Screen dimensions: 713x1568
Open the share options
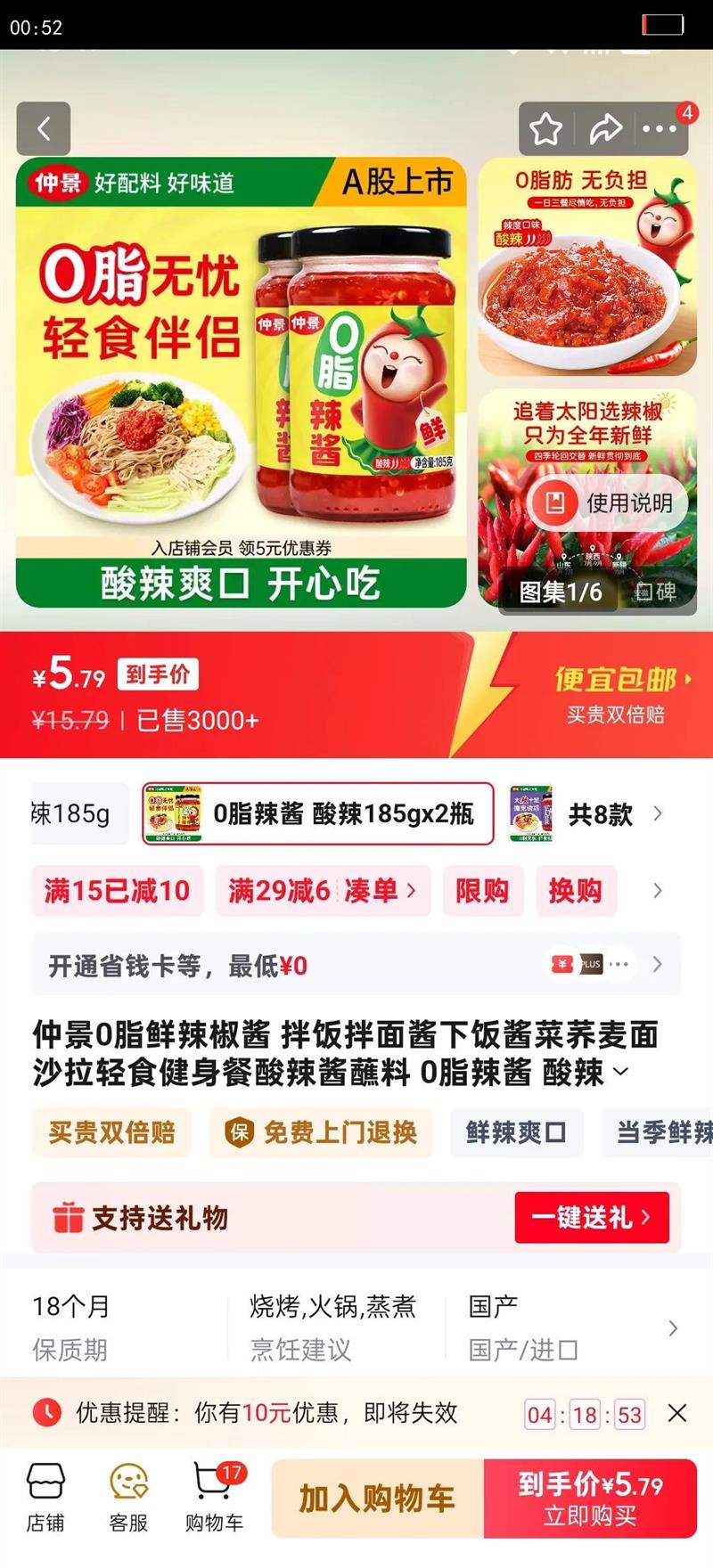pyautogui.click(x=607, y=127)
